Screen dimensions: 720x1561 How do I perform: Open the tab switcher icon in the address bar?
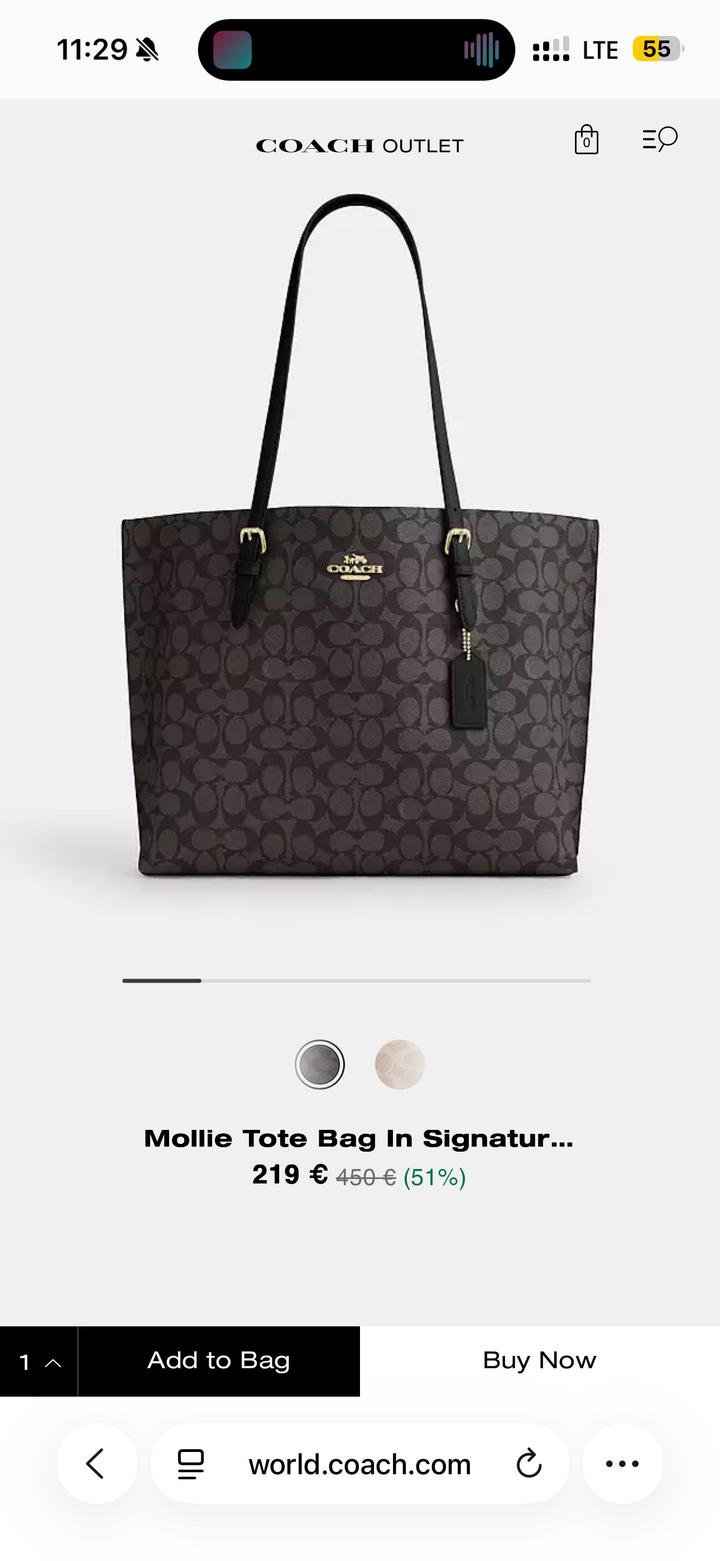pyautogui.click(x=190, y=1463)
